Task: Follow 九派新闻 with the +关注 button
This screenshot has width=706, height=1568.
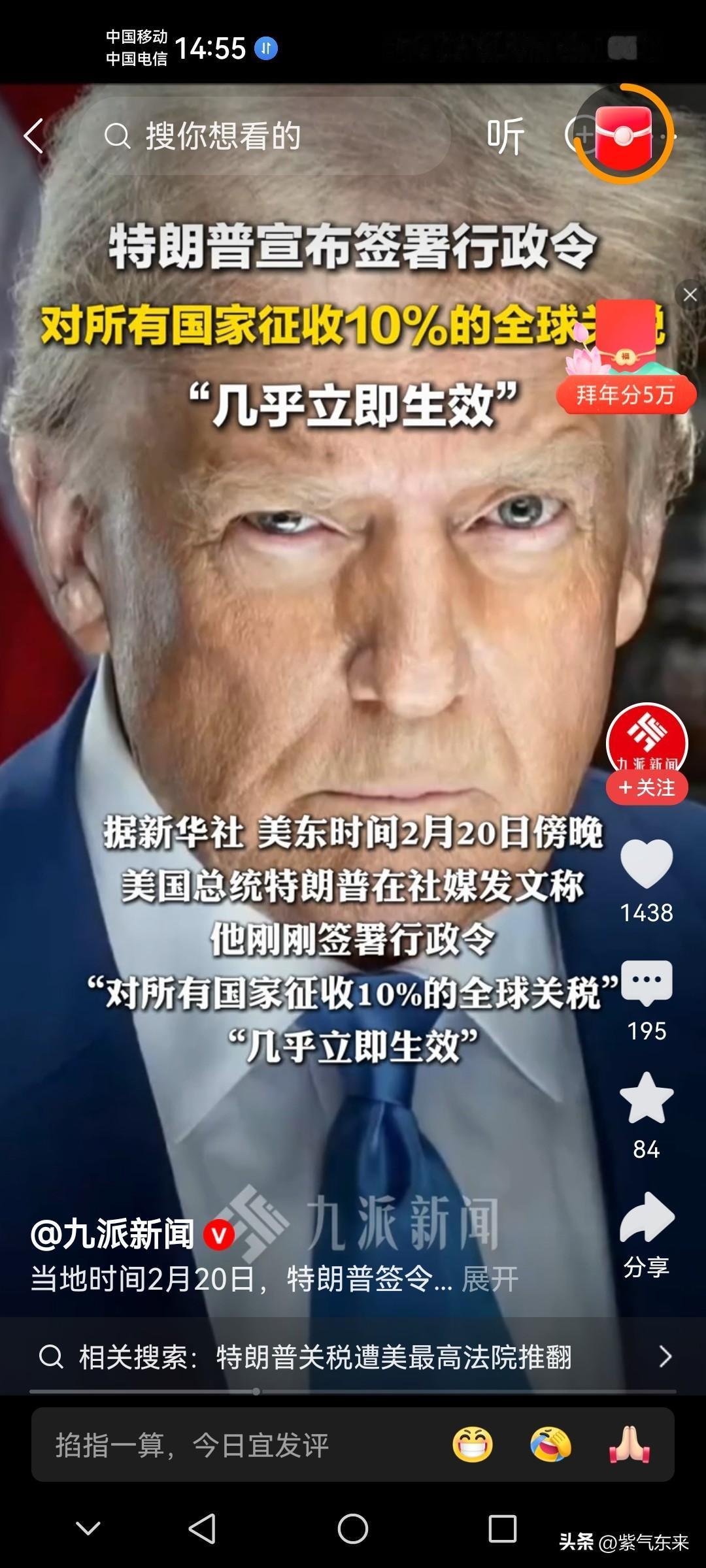Action: 647,789
